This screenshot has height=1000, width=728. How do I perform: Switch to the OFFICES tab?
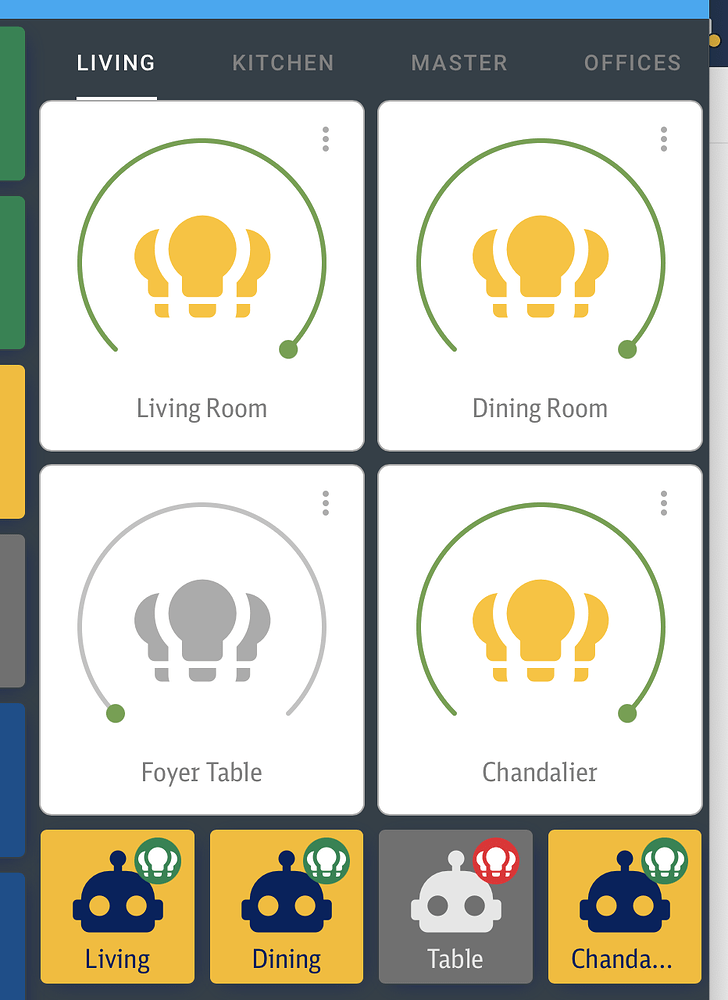click(x=632, y=63)
